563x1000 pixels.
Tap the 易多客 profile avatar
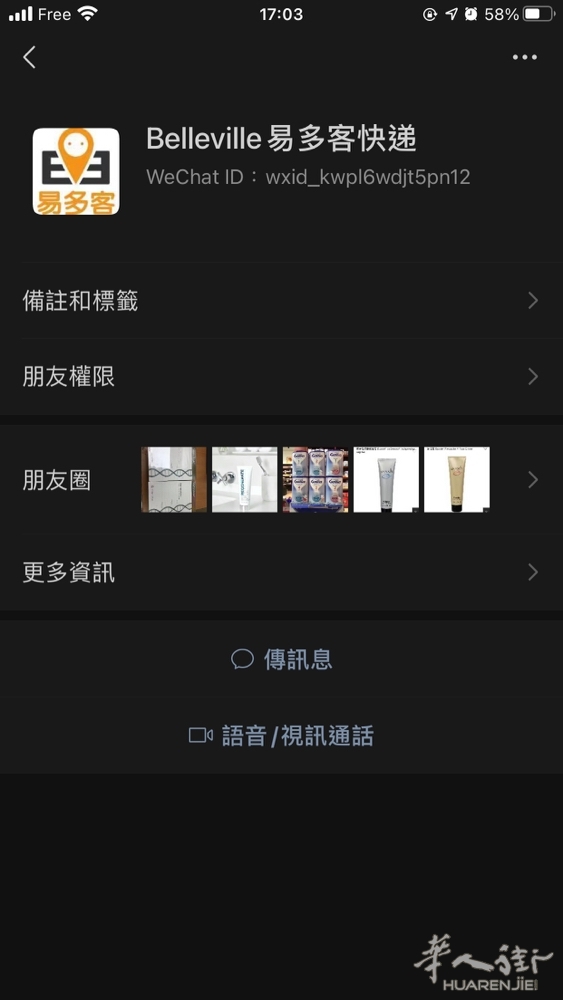(76, 172)
